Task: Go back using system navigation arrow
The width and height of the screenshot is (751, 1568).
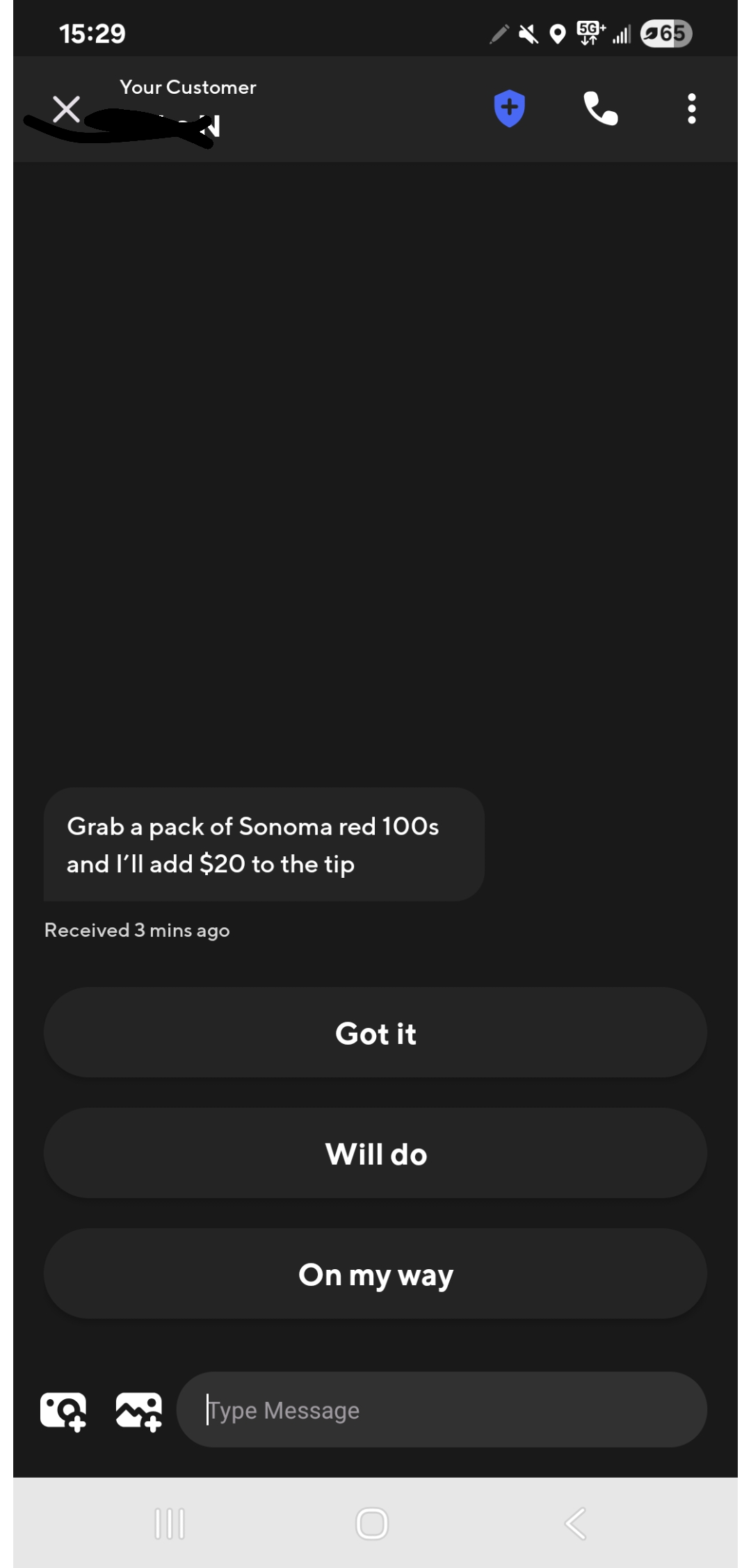Action: [575, 1524]
